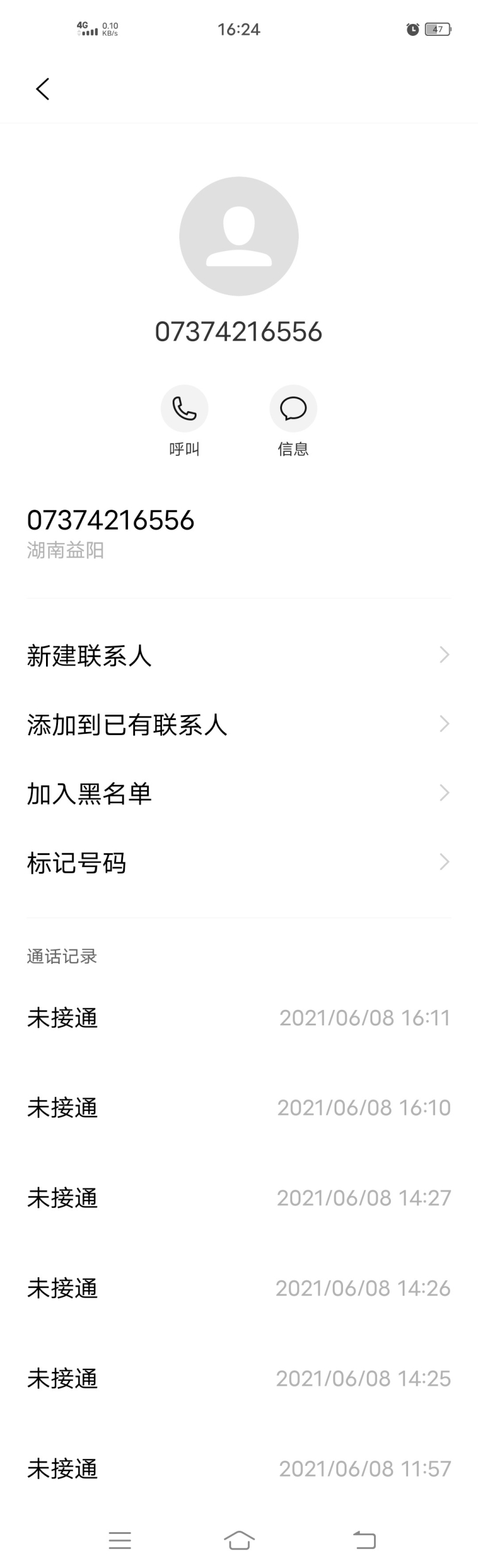Tap the system home button
This screenshot has width=478, height=1568.
click(240, 1540)
